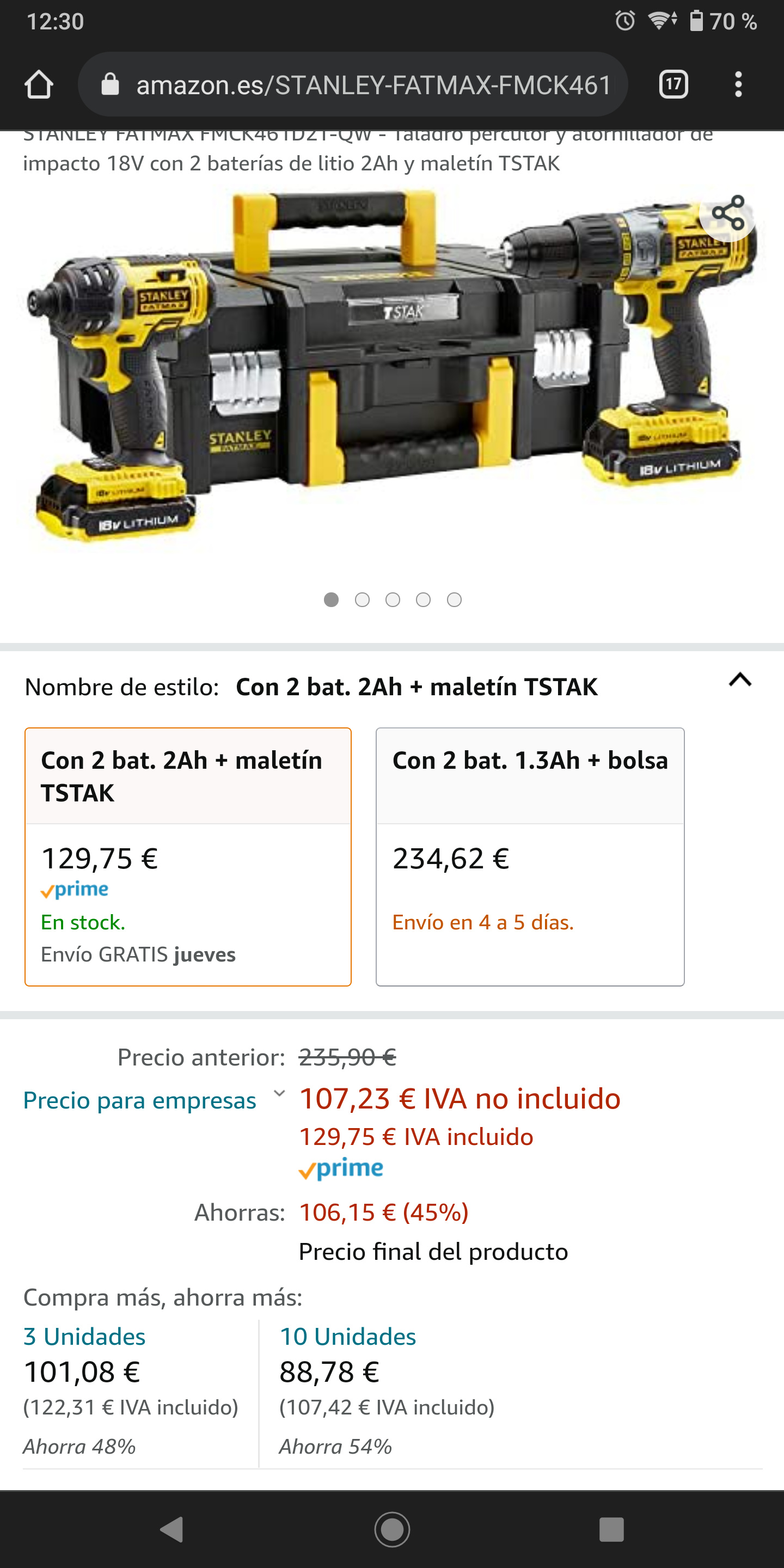Screen dimensions: 784x1568
Task: Share this Stanley Fatmax product
Action: point(728,213)
